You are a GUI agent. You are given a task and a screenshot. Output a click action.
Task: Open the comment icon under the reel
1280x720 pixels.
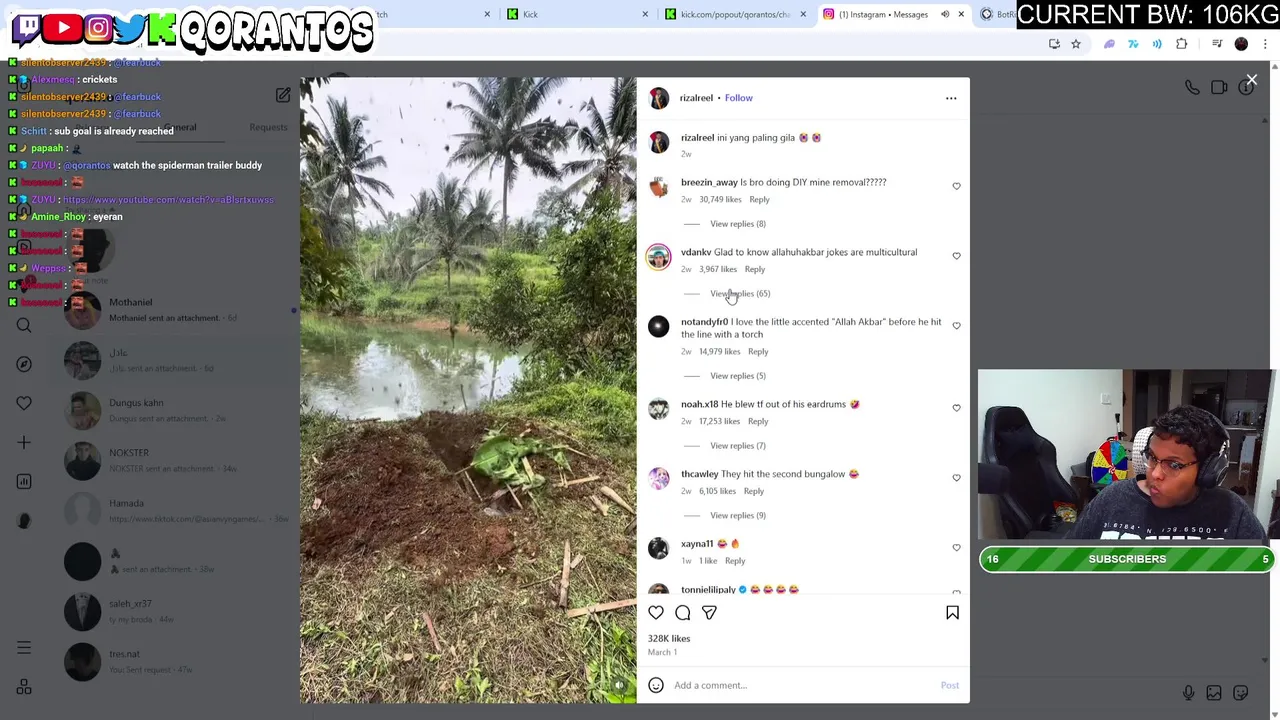point(683,613)
